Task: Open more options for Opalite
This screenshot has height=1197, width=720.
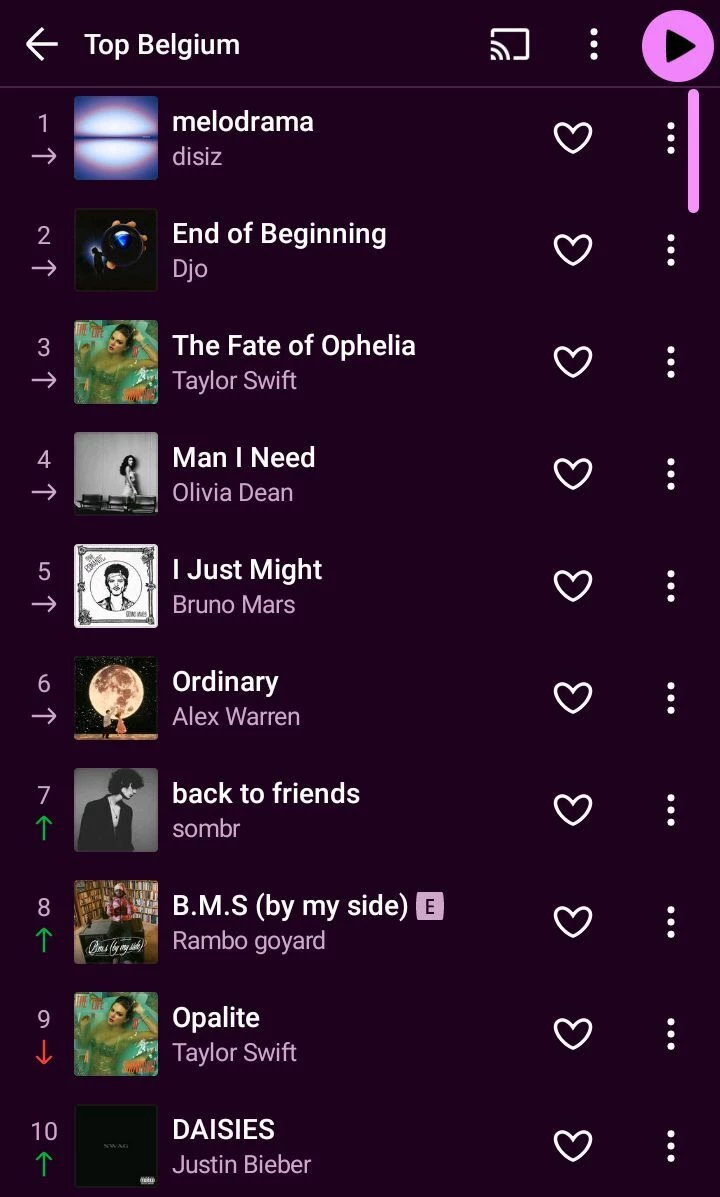Action: [x=670, y=1034]
